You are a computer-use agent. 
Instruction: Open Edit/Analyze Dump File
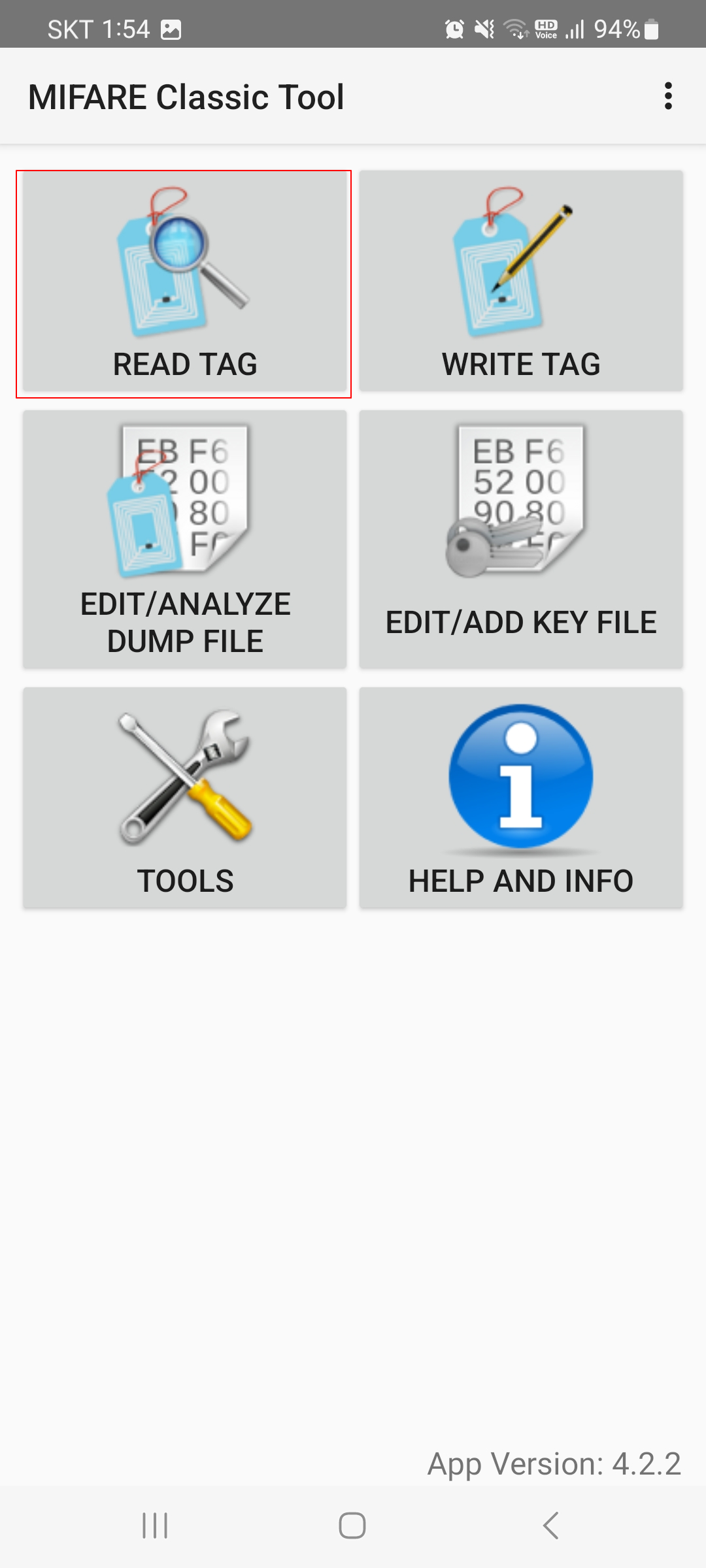coord(184,539)
